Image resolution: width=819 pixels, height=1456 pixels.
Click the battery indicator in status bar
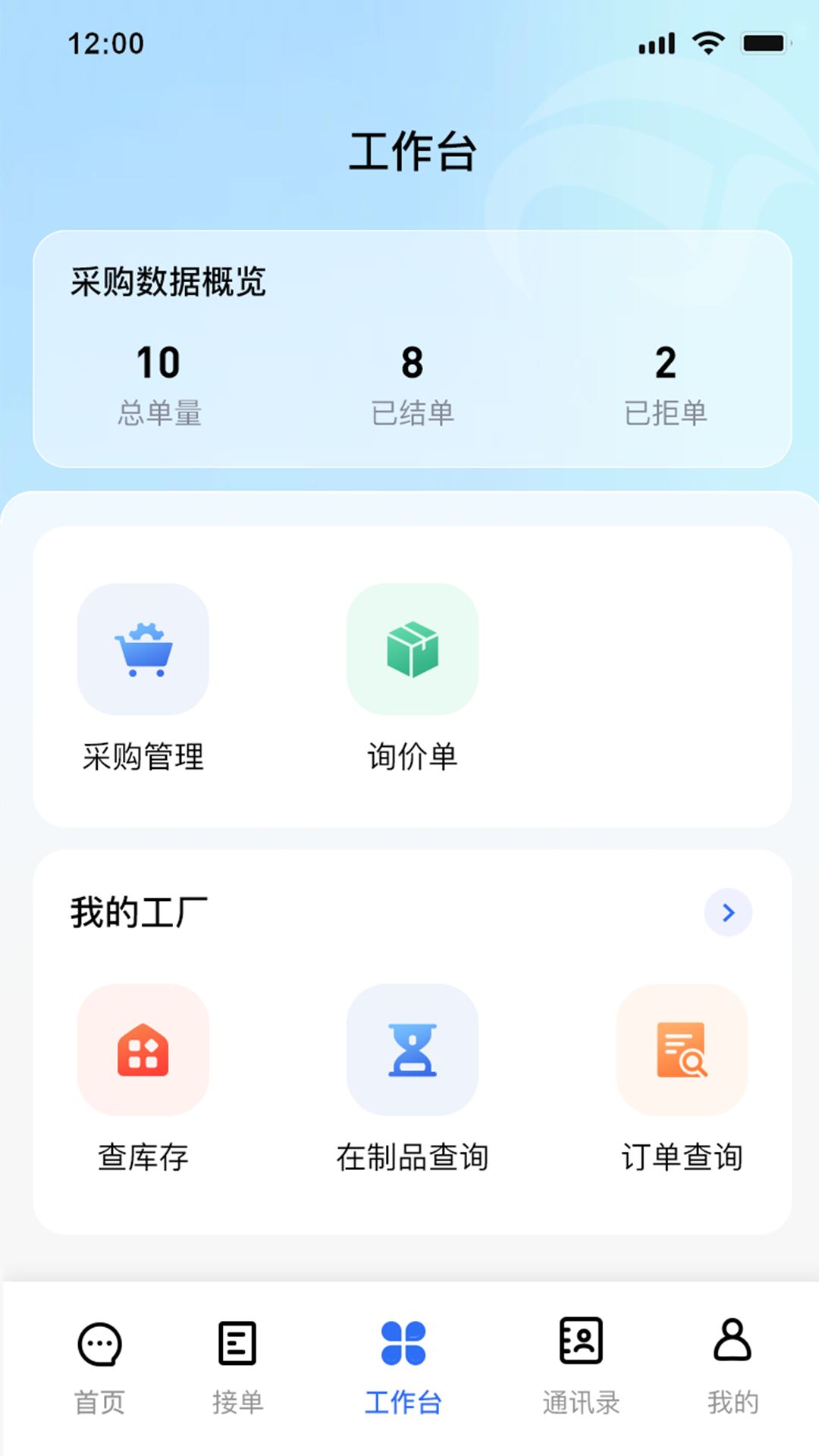(x=764, y=44)
